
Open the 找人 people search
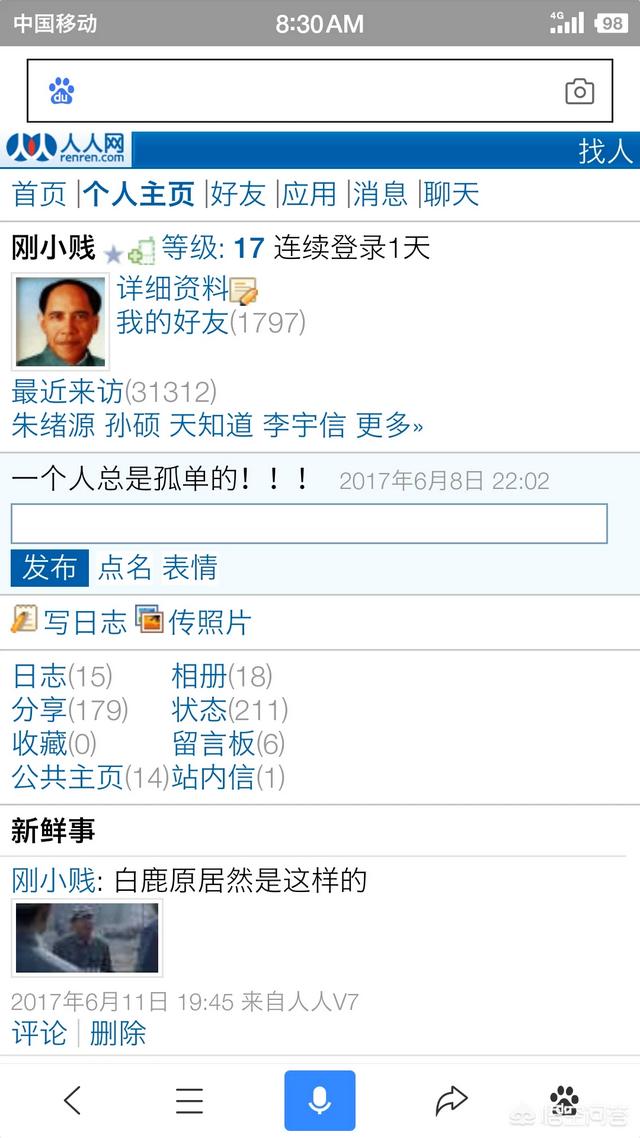pos(605,151)
